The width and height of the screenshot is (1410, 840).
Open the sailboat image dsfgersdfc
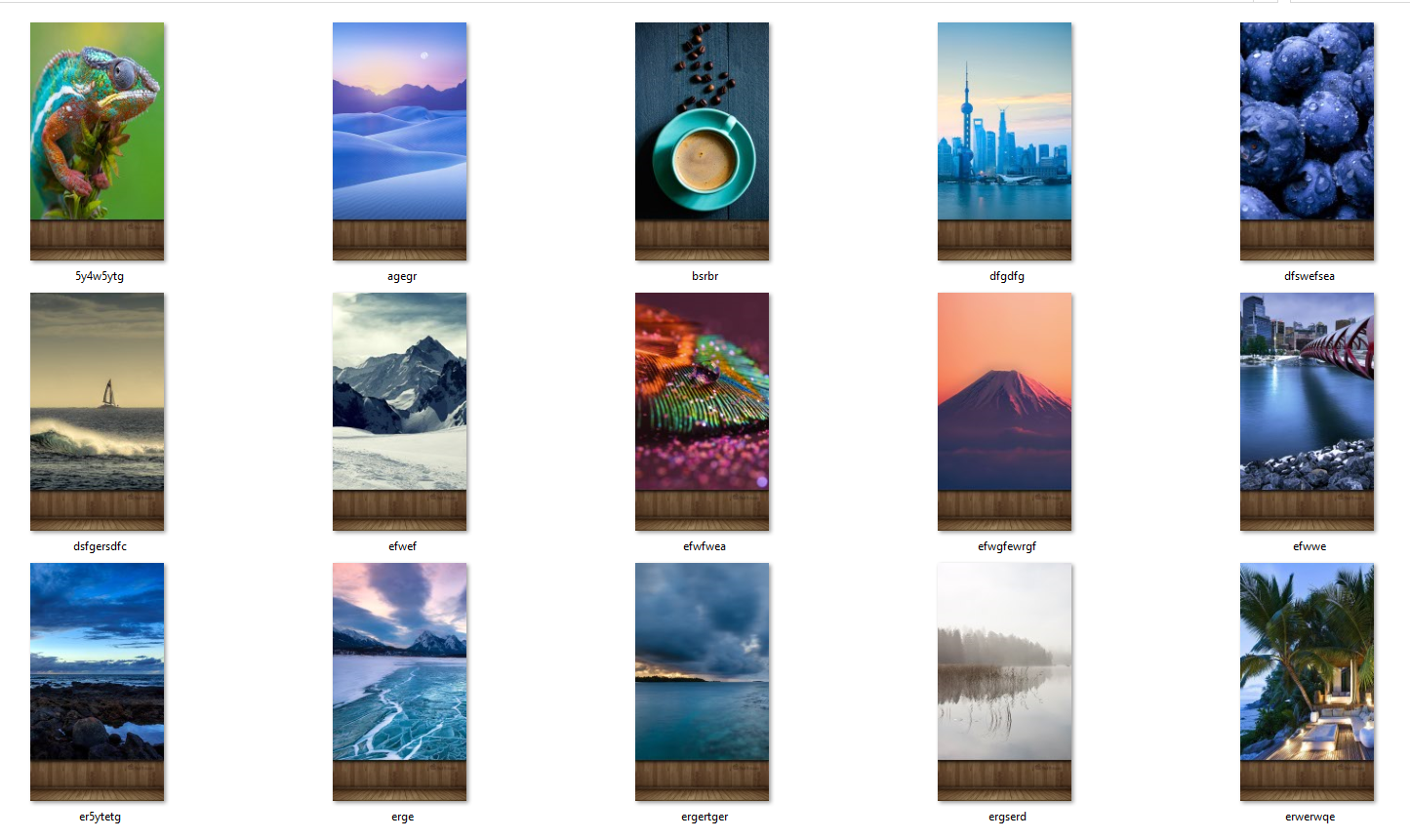coord(97,411)
